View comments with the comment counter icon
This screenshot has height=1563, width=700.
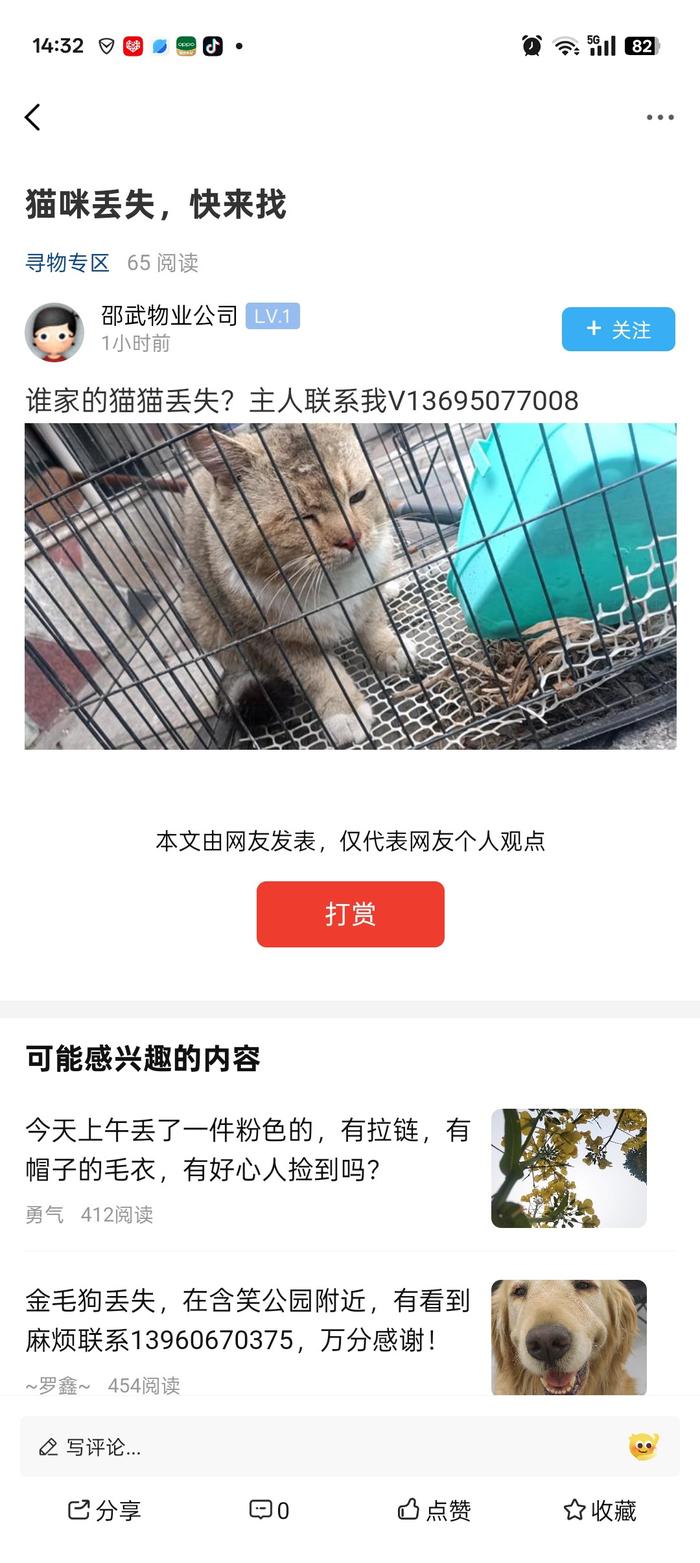pos(269,1510)
